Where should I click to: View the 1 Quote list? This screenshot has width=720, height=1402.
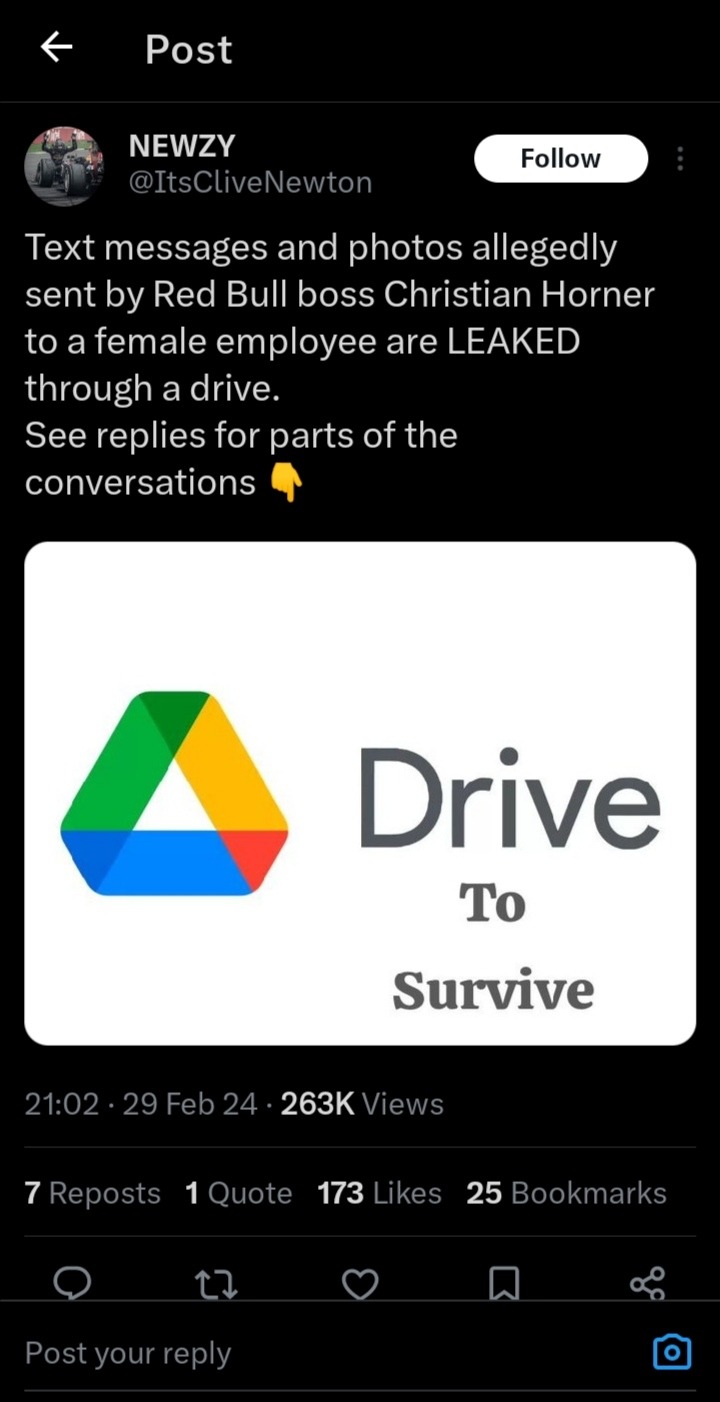[238, 1193]
